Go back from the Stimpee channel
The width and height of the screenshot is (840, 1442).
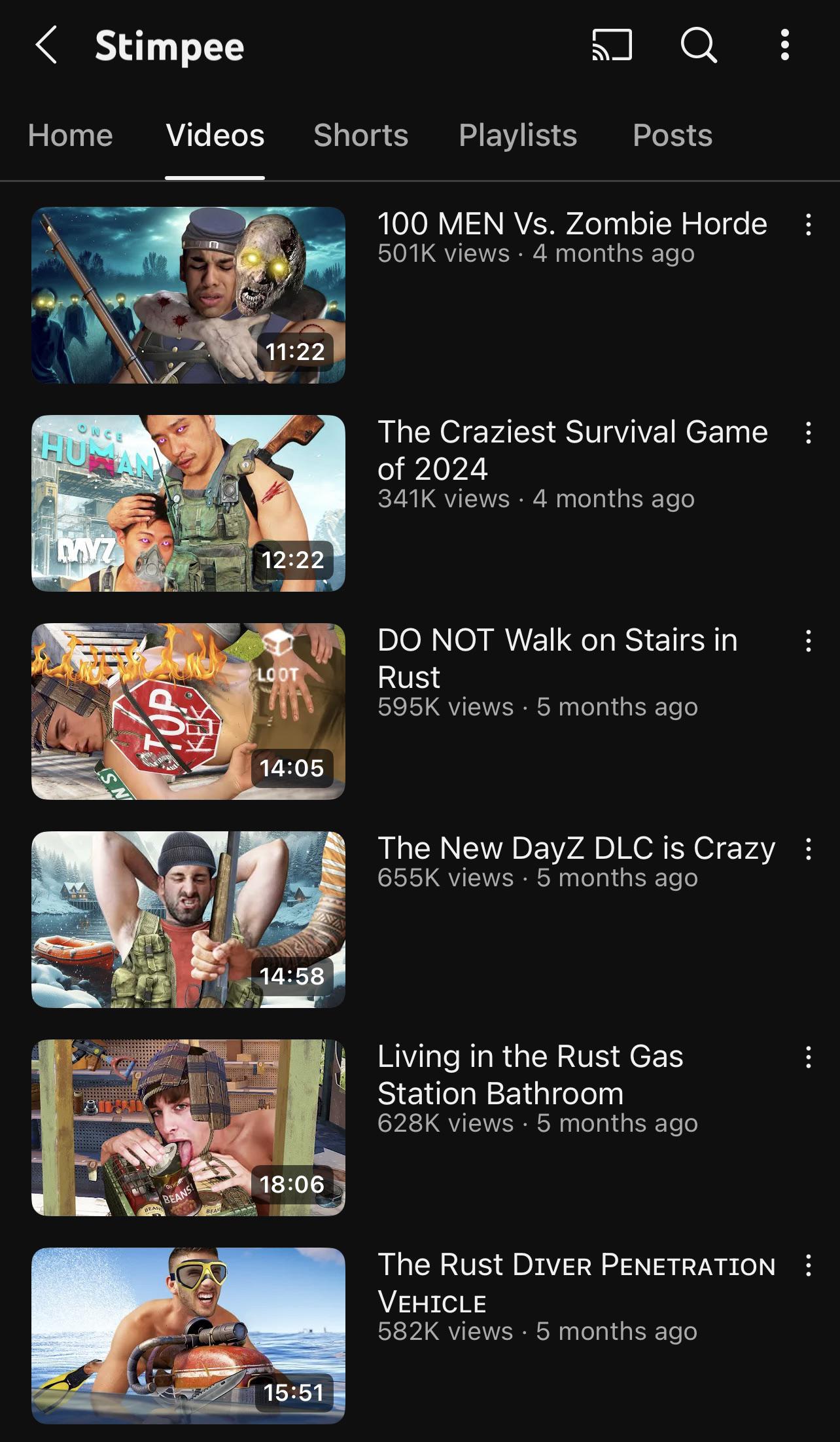click(46, 45)
